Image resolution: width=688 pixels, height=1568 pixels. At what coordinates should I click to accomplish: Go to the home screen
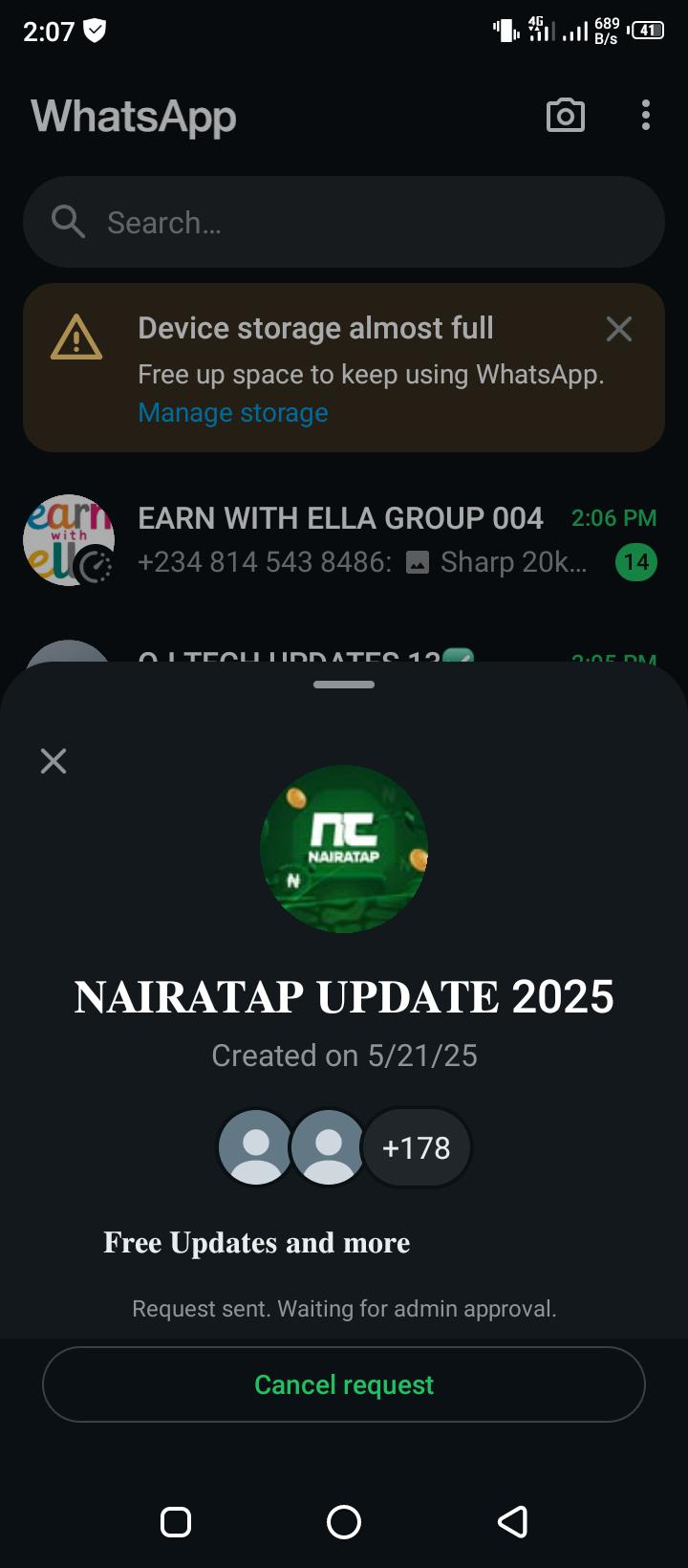[x=344, y=1522]
